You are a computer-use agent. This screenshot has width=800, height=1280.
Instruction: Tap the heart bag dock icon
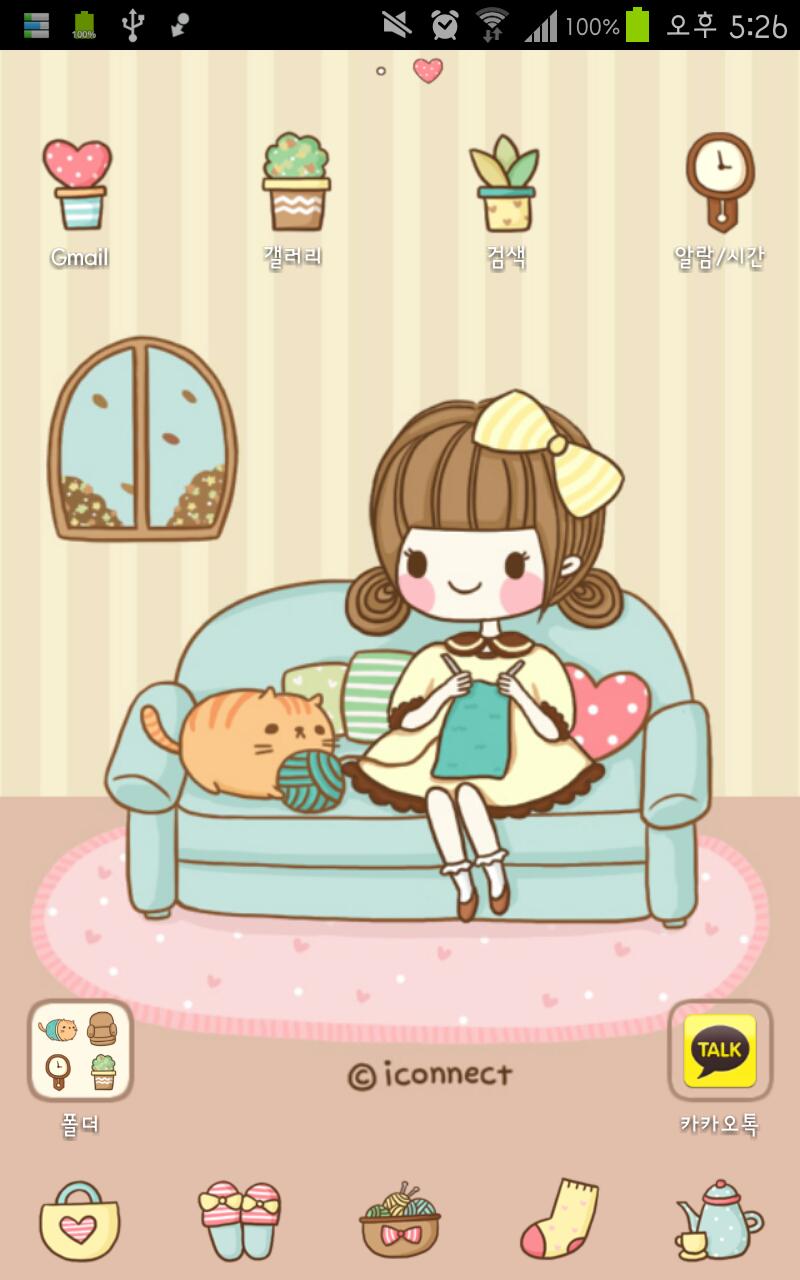click(79, 1220)
